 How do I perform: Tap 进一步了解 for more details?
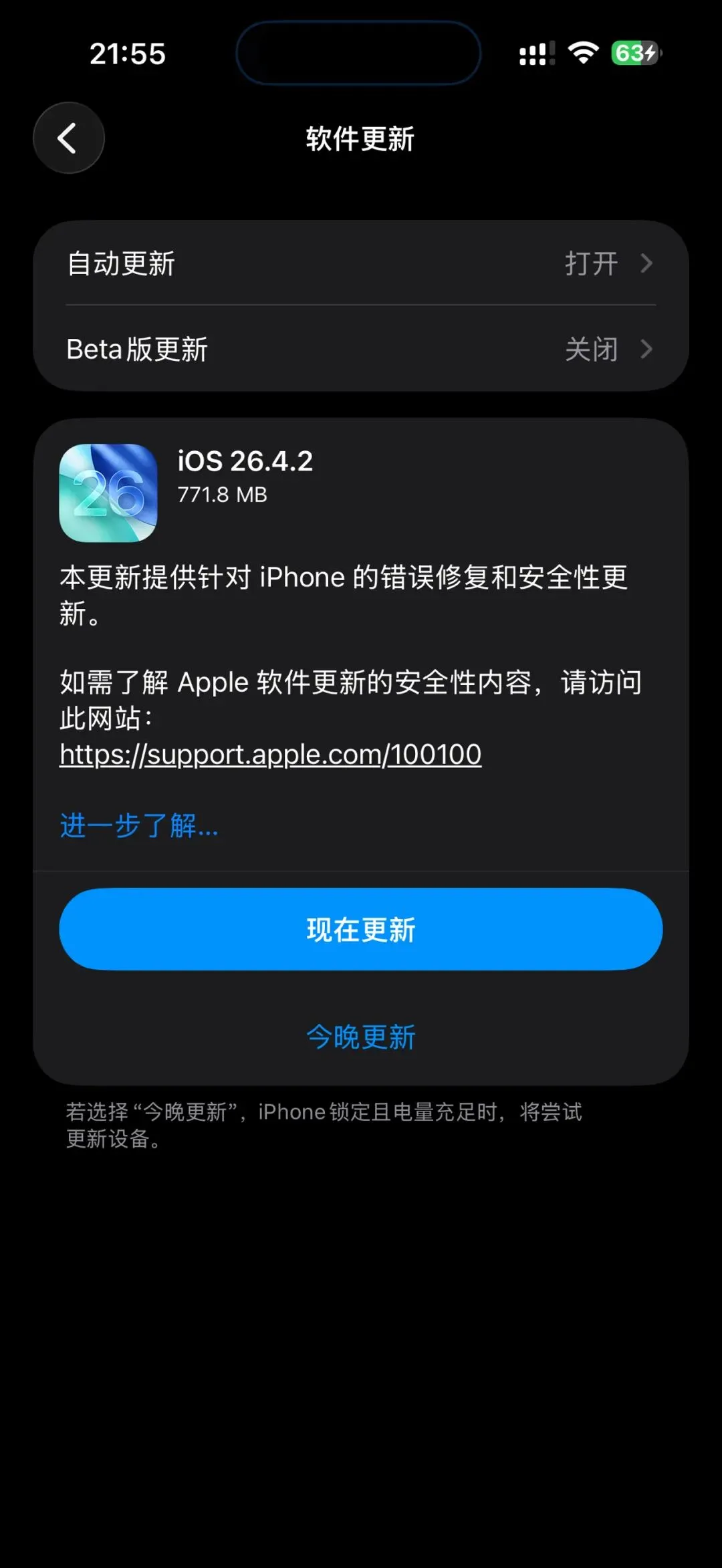(x=139, y=826)
